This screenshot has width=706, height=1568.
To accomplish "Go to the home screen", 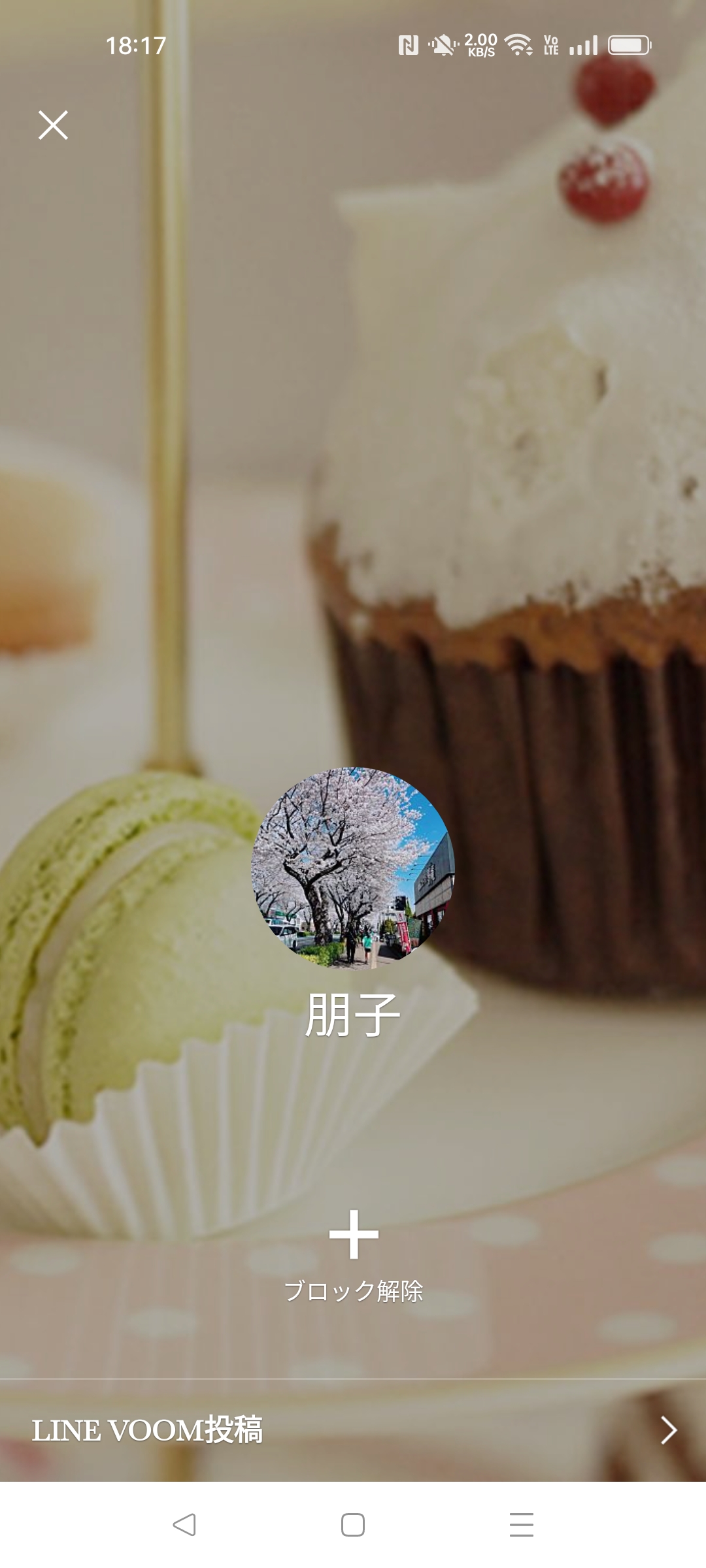I will click(353, 1524).
